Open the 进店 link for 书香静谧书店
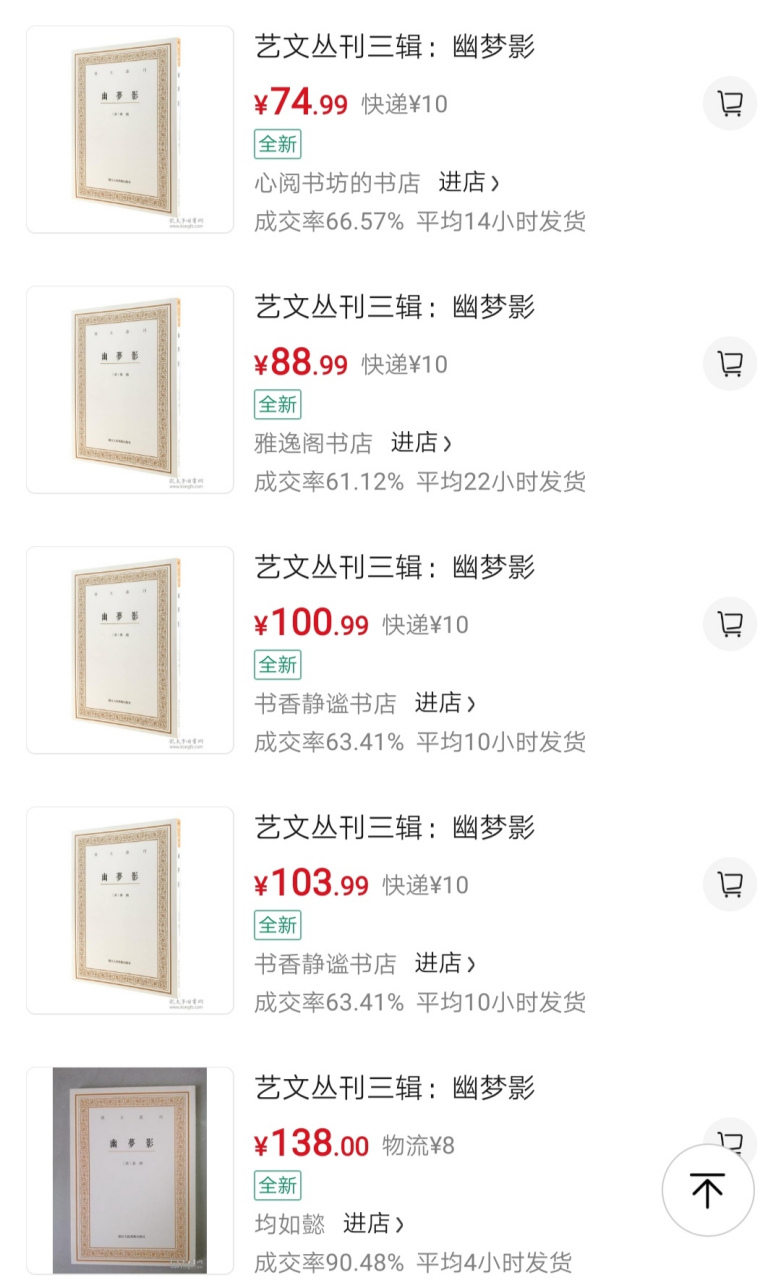The width and height of the screenshot is (781, 1280). (x=440, y=703)
